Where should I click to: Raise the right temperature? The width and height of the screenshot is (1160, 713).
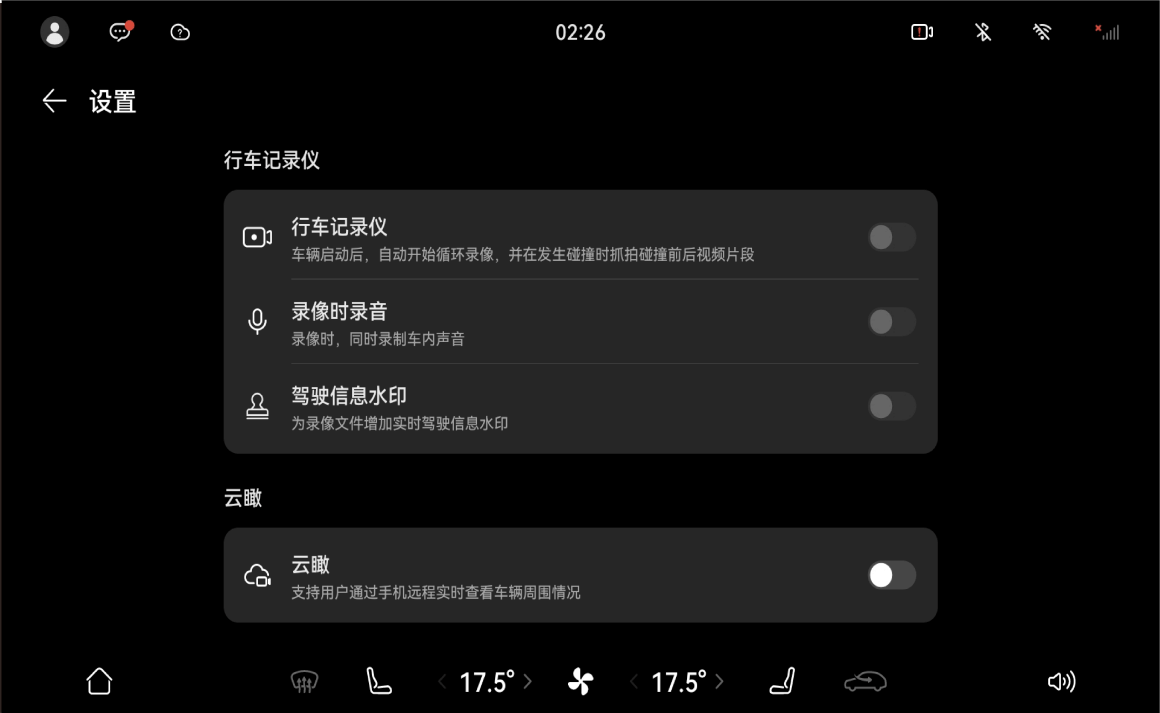(719, 682)
